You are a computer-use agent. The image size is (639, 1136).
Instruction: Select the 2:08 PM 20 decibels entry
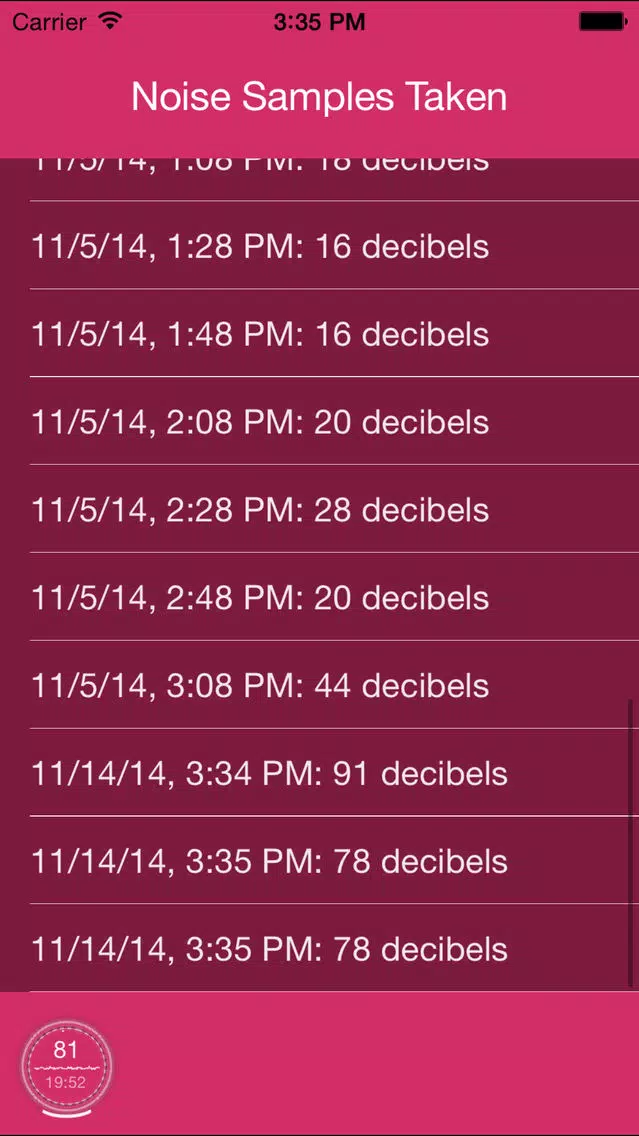pyautogui.click(x=320, y=420)
